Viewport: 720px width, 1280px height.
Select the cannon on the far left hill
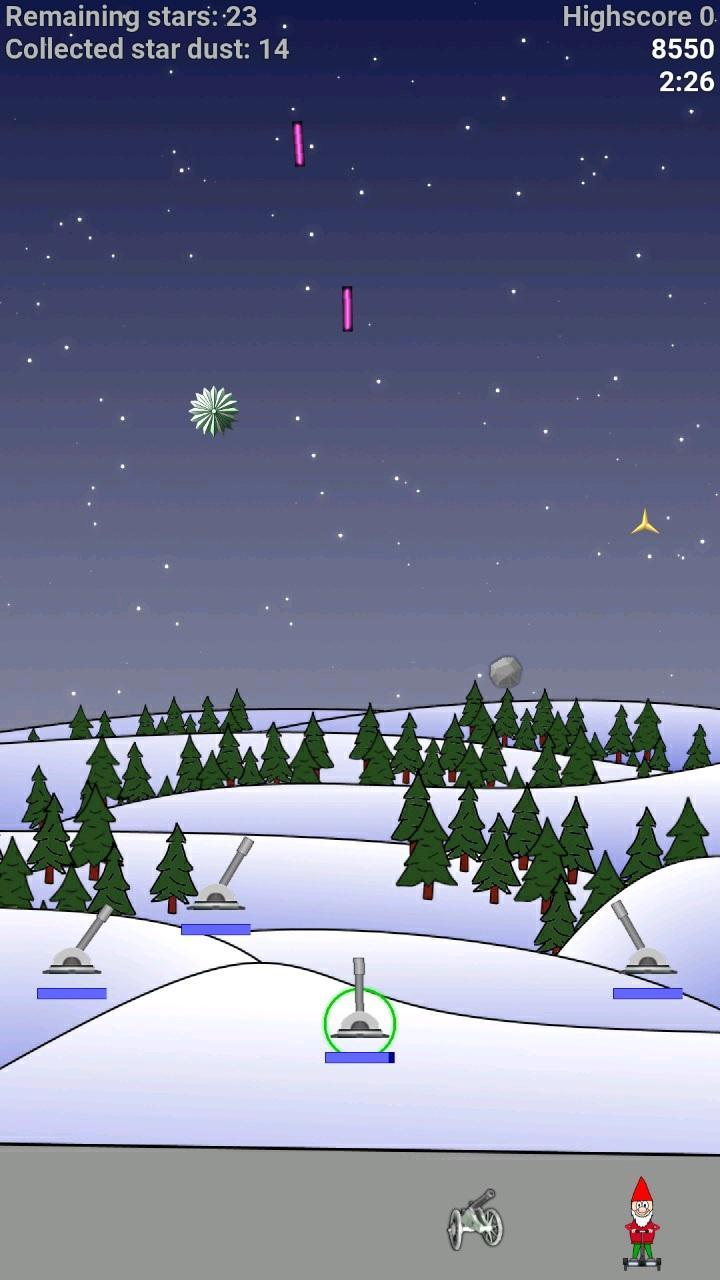point(76,942)
